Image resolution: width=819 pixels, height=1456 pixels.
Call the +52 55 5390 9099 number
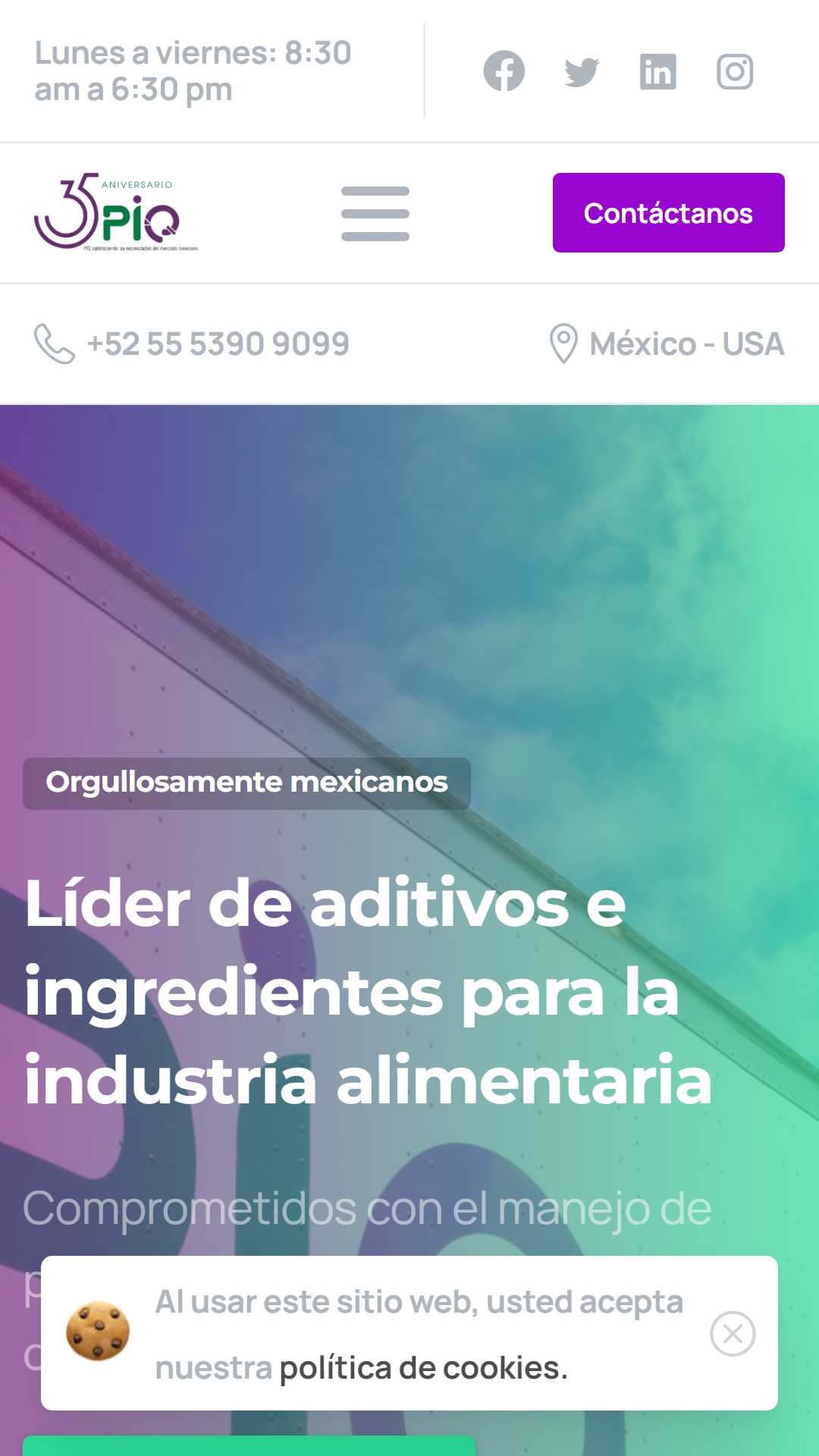(x=218, y=344)
